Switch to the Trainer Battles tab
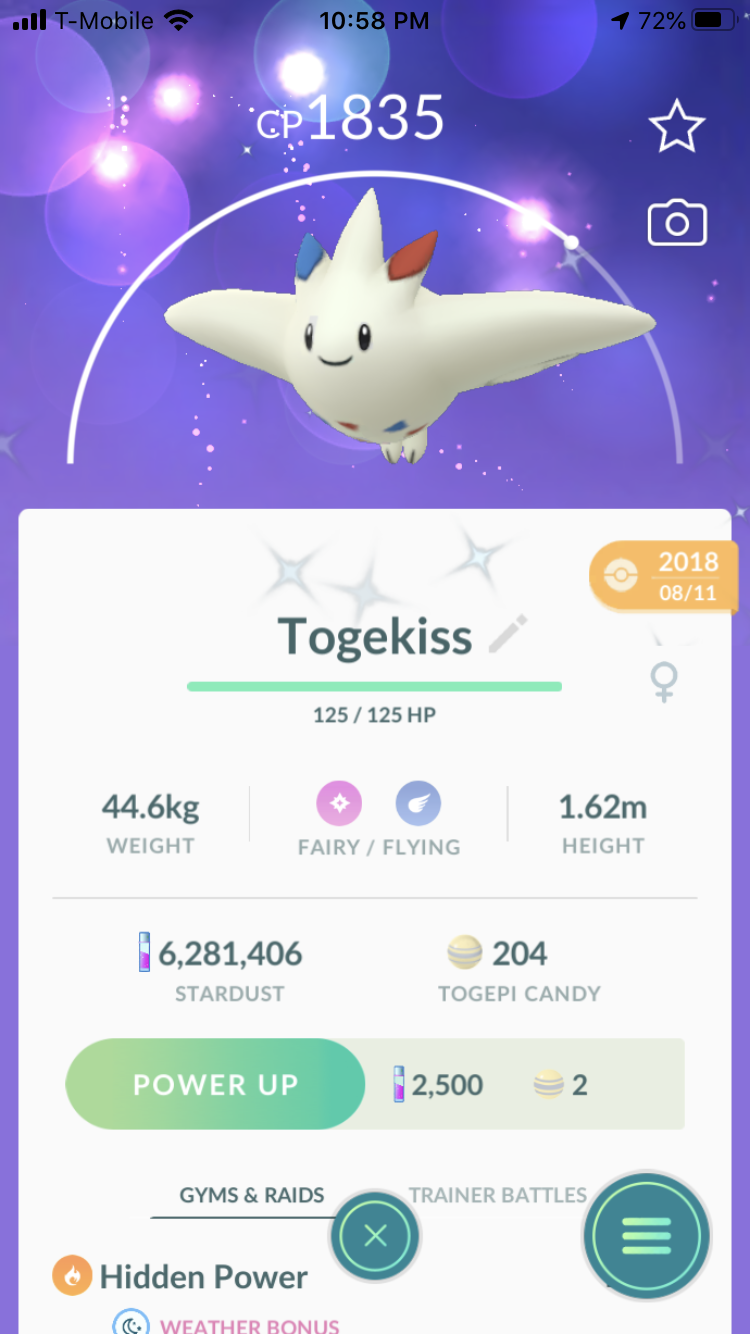750x1334 pixels. click(497, 1194)
